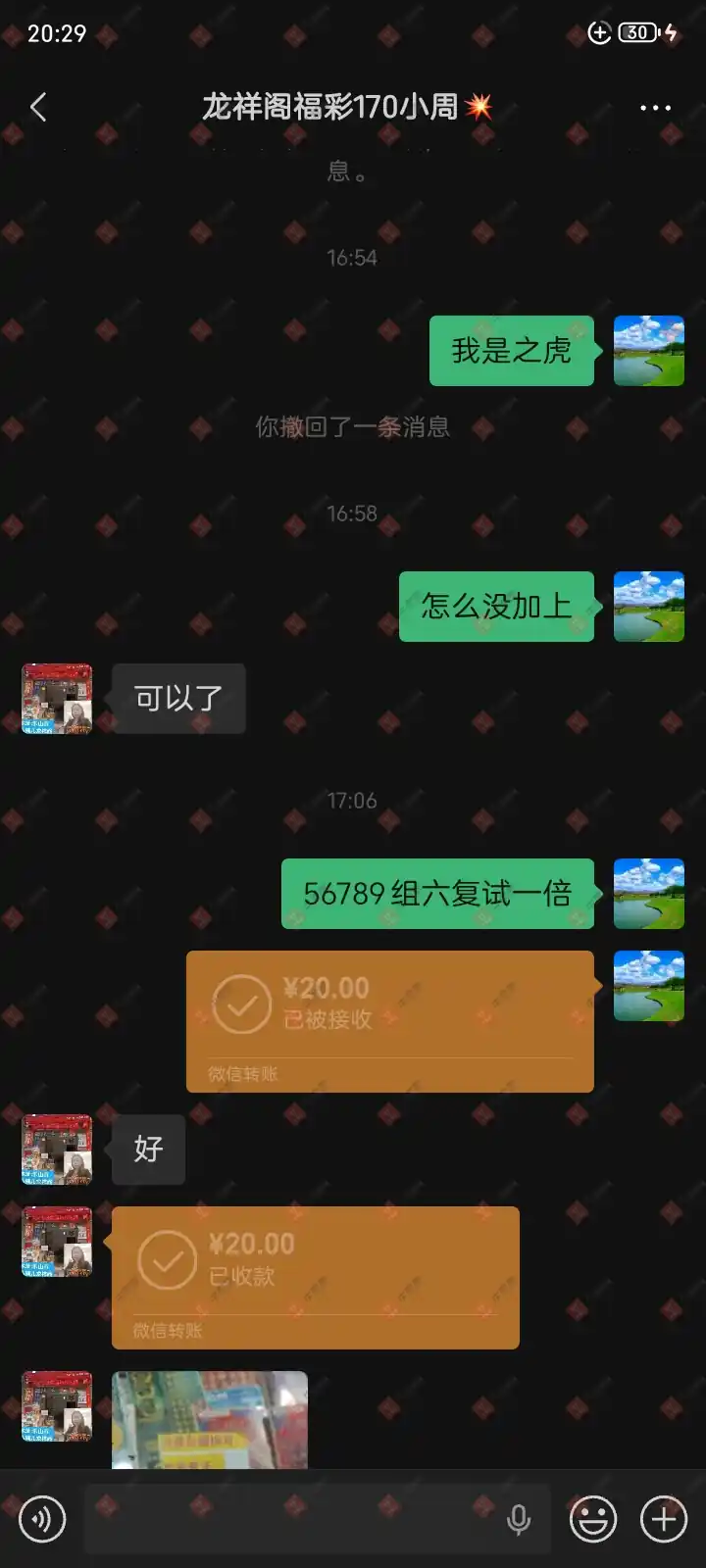Tap the contact's avatar next to 可以了
The width and height of the screenshot is (706, 1568).
tap(56, 699)
